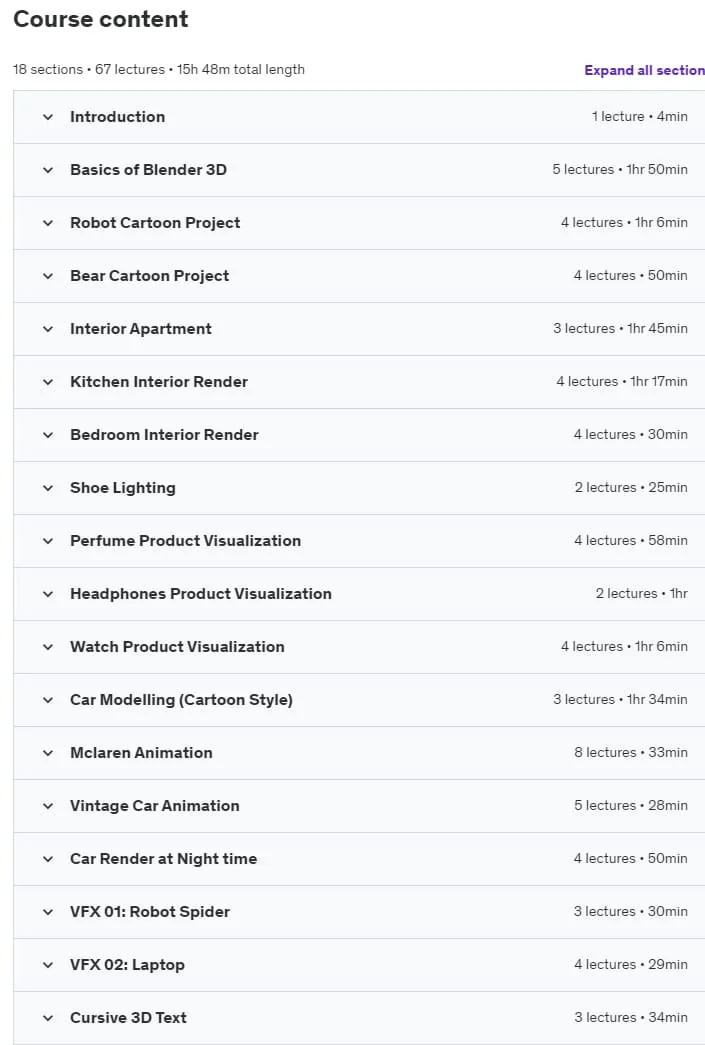Expand Bedroom Interior Render section

tap(359, 435)
